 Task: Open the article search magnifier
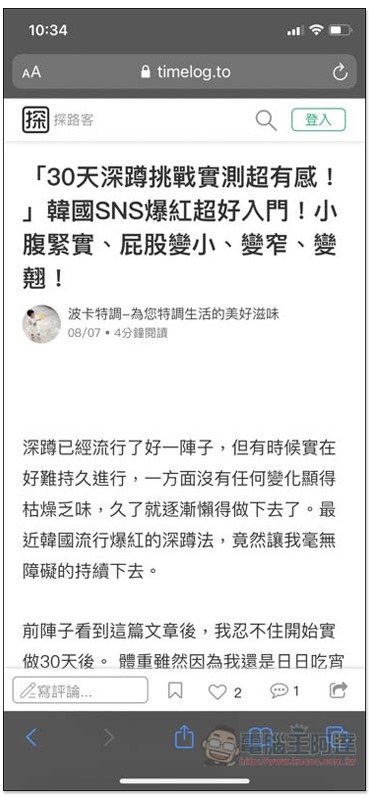point(266,120)
